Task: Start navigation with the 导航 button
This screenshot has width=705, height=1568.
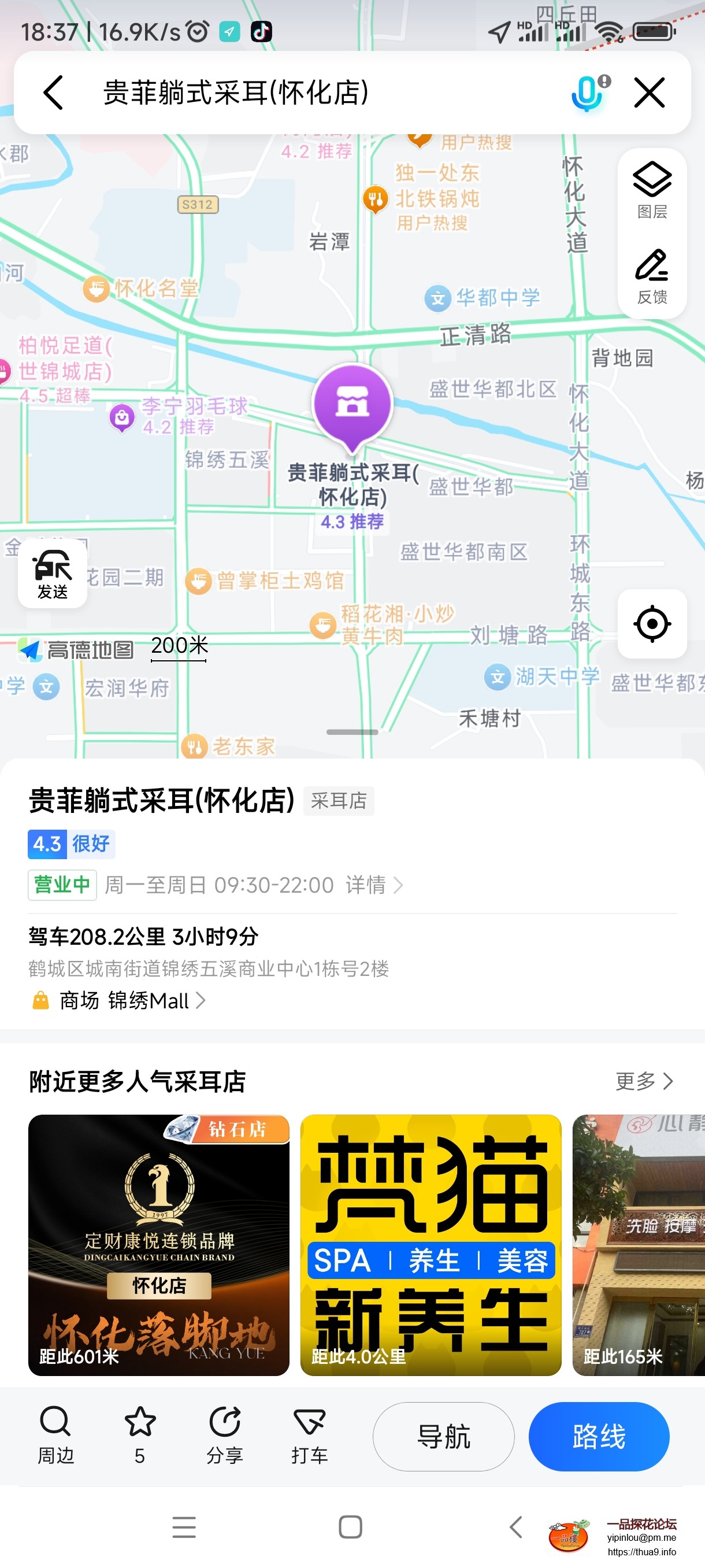Action: (x=443, y=1437)
